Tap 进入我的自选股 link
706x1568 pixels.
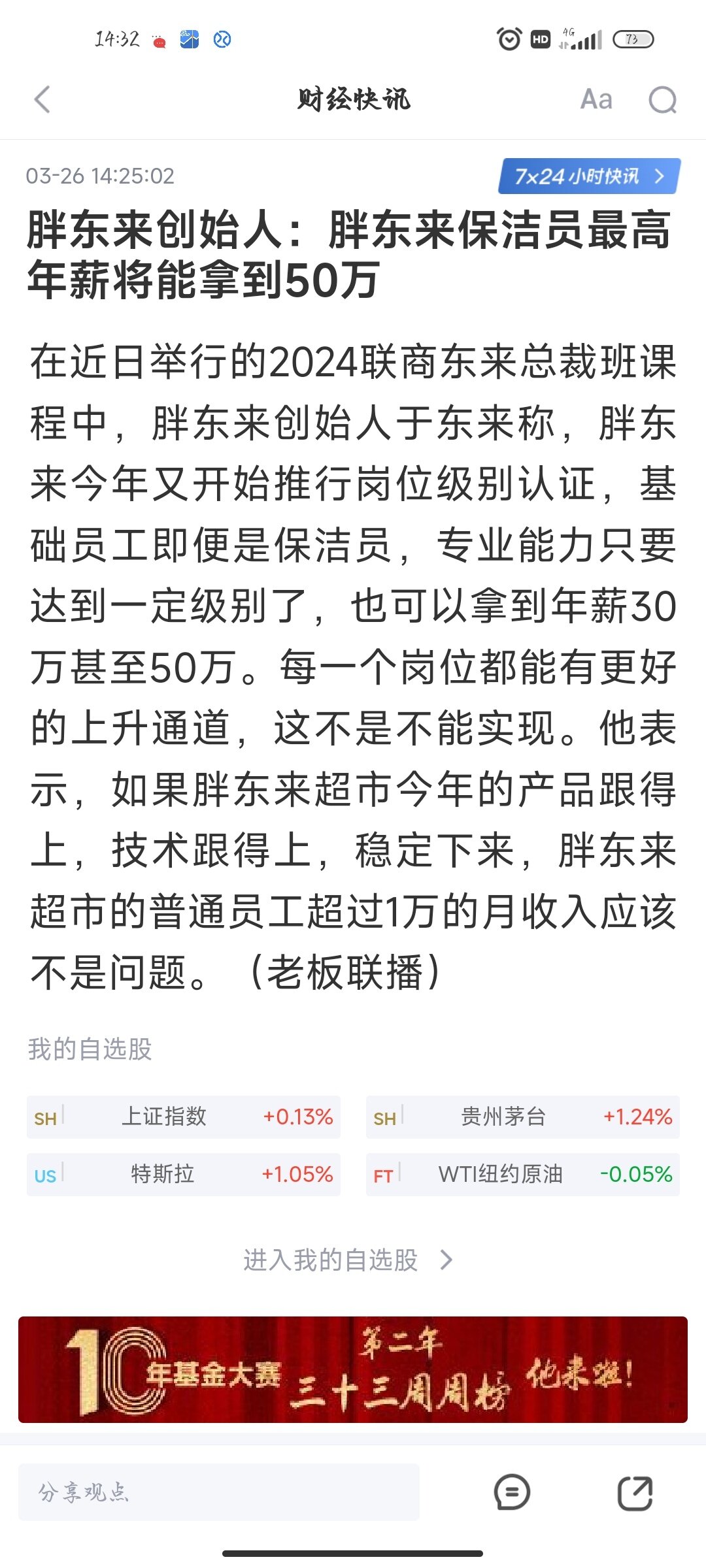(x=348, y=1260)
